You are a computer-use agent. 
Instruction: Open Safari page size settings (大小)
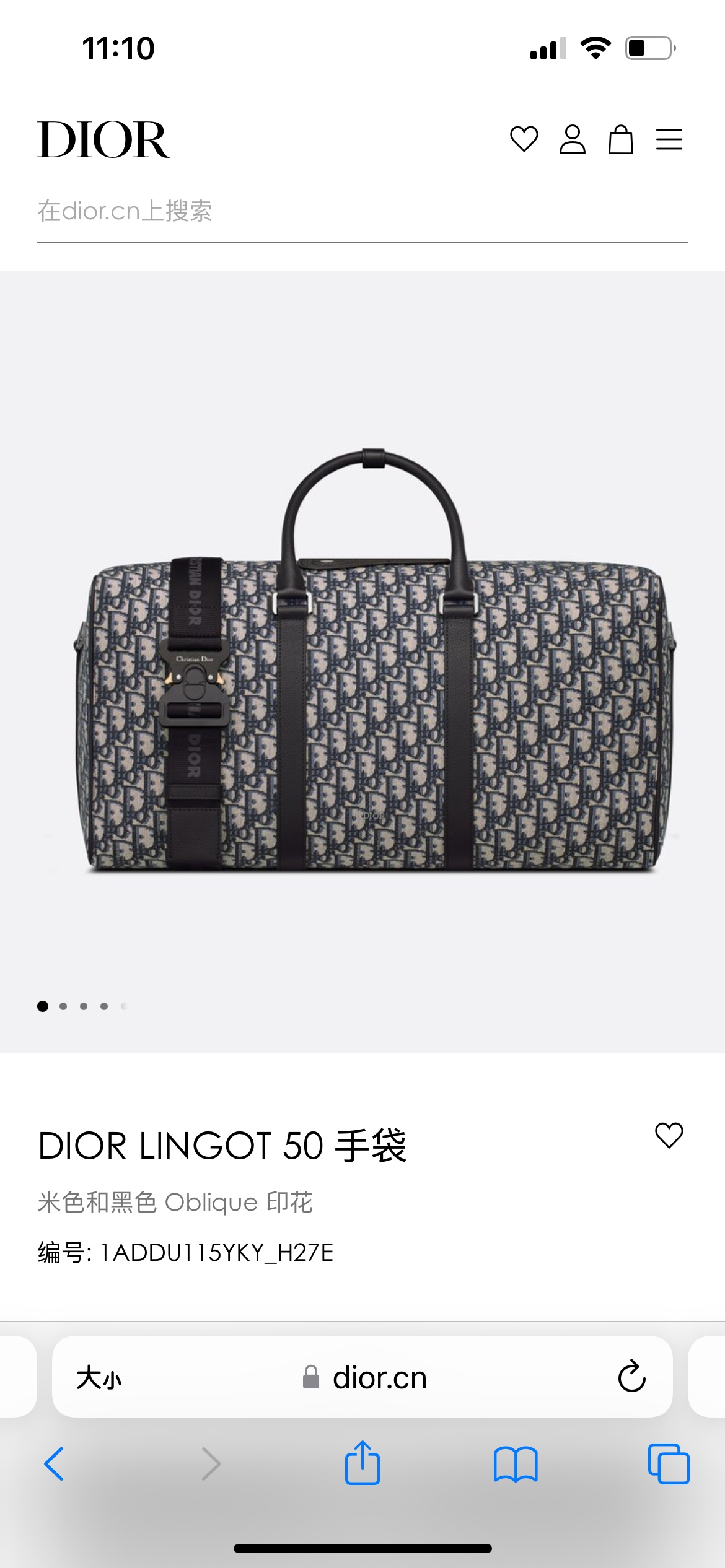point(99,1379)
